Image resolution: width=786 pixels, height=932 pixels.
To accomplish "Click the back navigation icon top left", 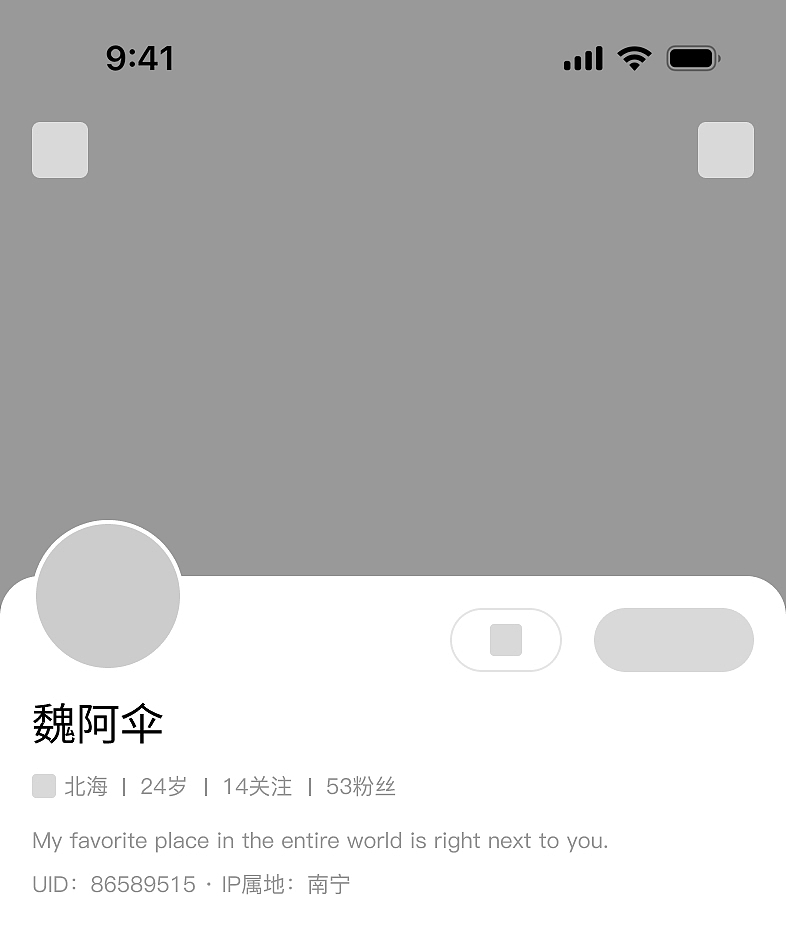I will point(59,150).
